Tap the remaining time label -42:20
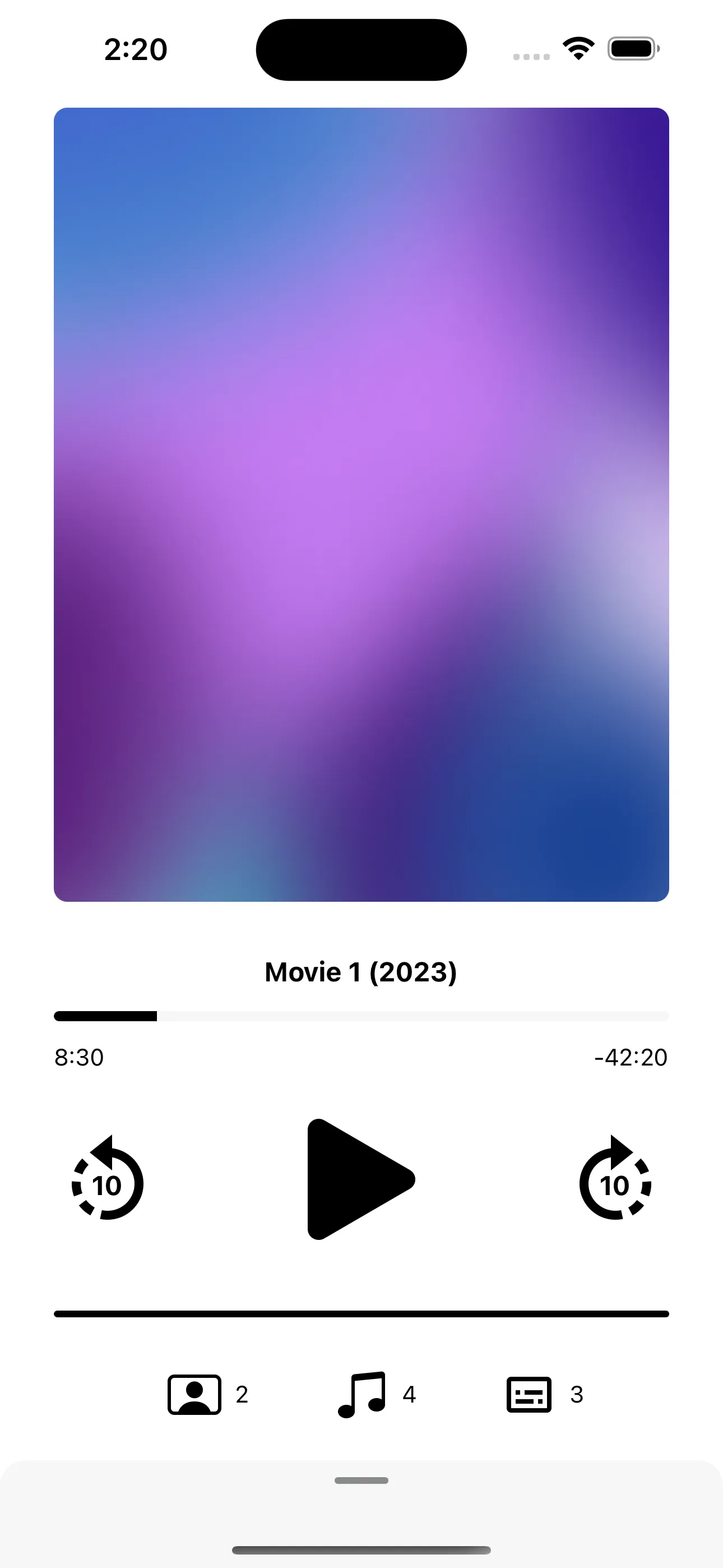The height and width of the screenshot is (1568, 723). [x=633, y=1058]
